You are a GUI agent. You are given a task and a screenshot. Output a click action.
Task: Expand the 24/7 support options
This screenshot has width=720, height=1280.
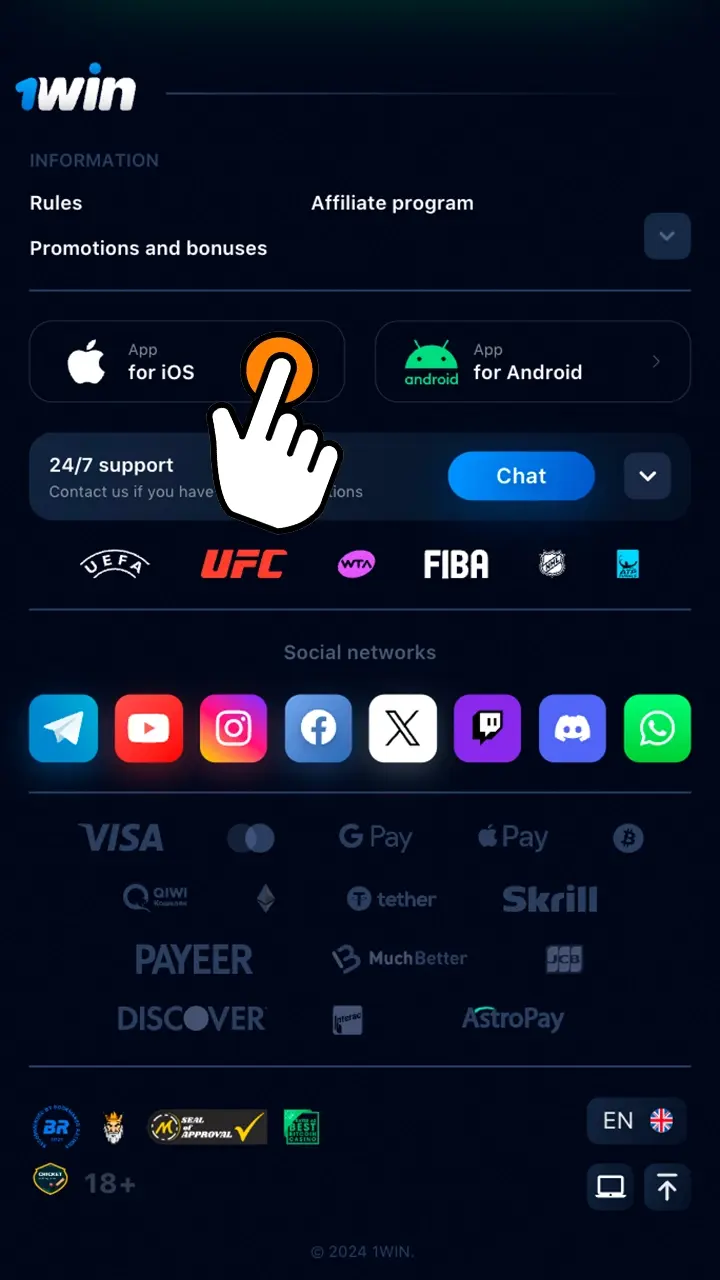[x=647, y=476]
